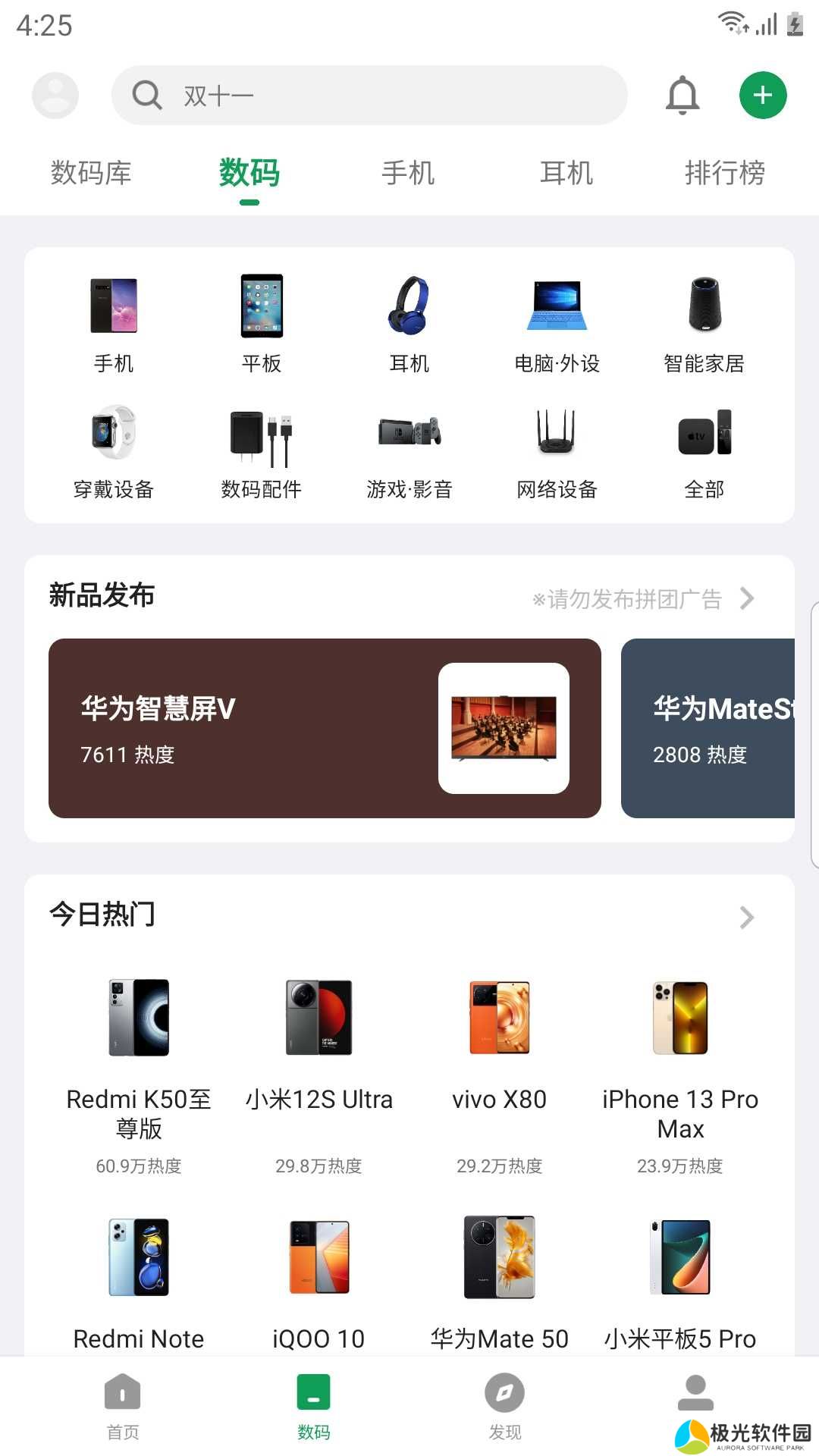Switch to the 数码库 top tab
Screen dimensions: 819x1456
pyautogui.click(x=91, y=174)
